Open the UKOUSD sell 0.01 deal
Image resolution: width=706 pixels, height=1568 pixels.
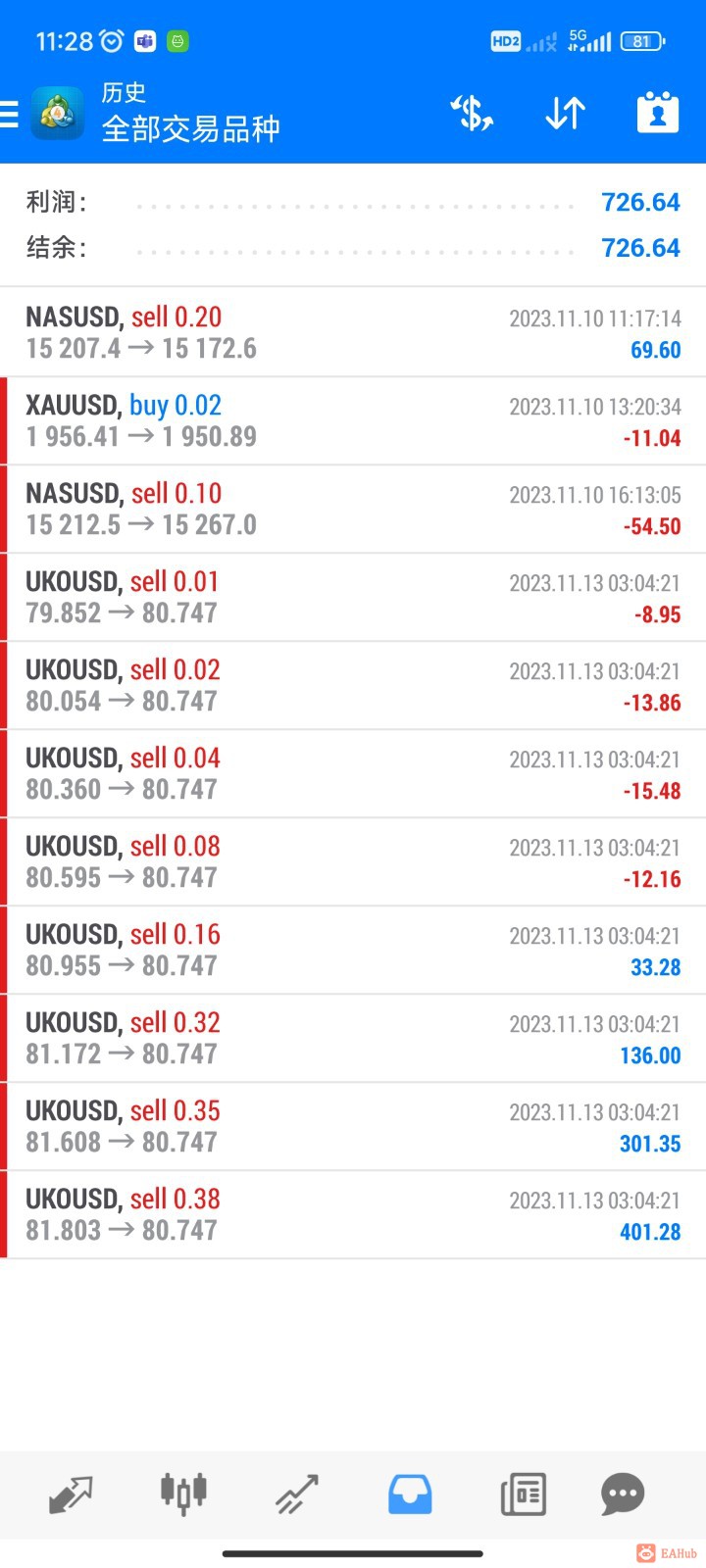click(353, 597)
